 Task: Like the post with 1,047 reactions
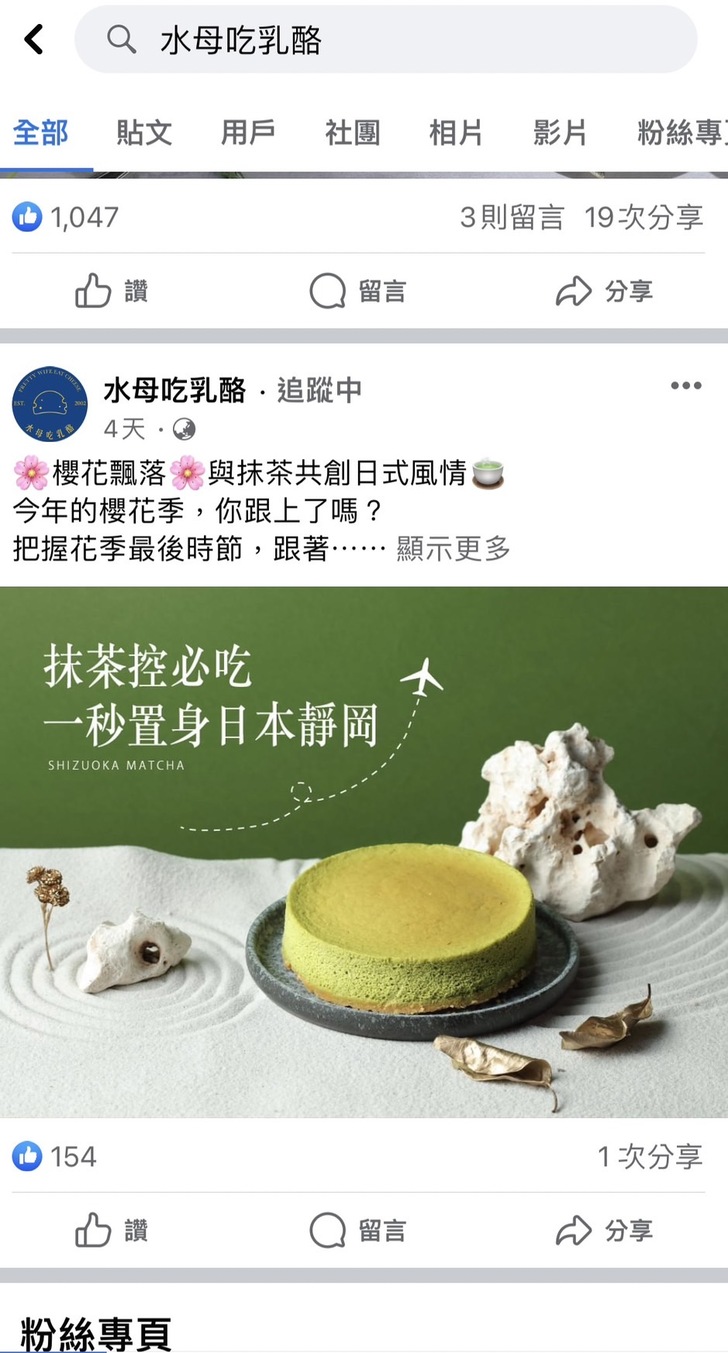pos(112,292)
